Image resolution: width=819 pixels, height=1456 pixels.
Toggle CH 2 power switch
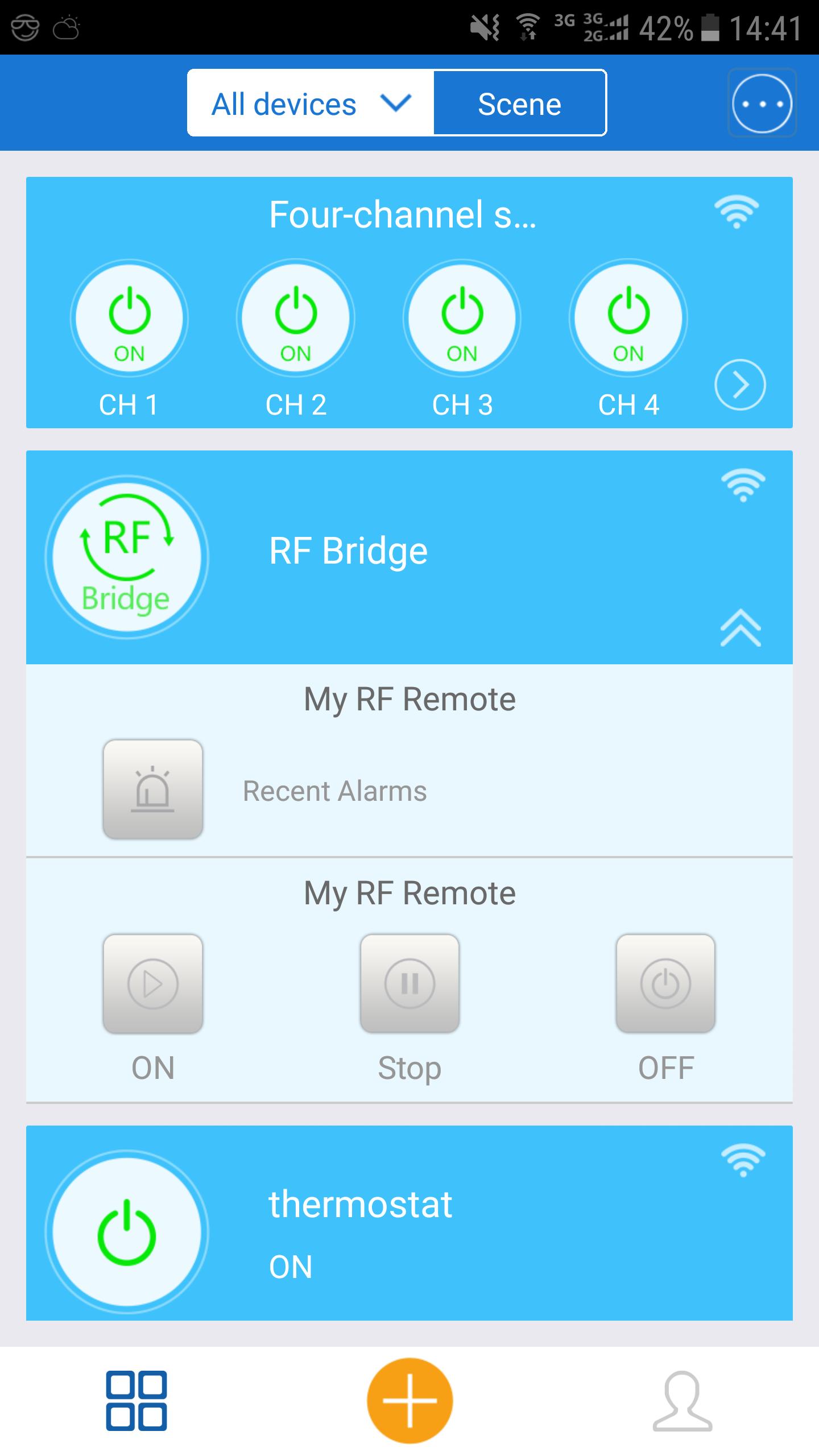coord(296,317)
